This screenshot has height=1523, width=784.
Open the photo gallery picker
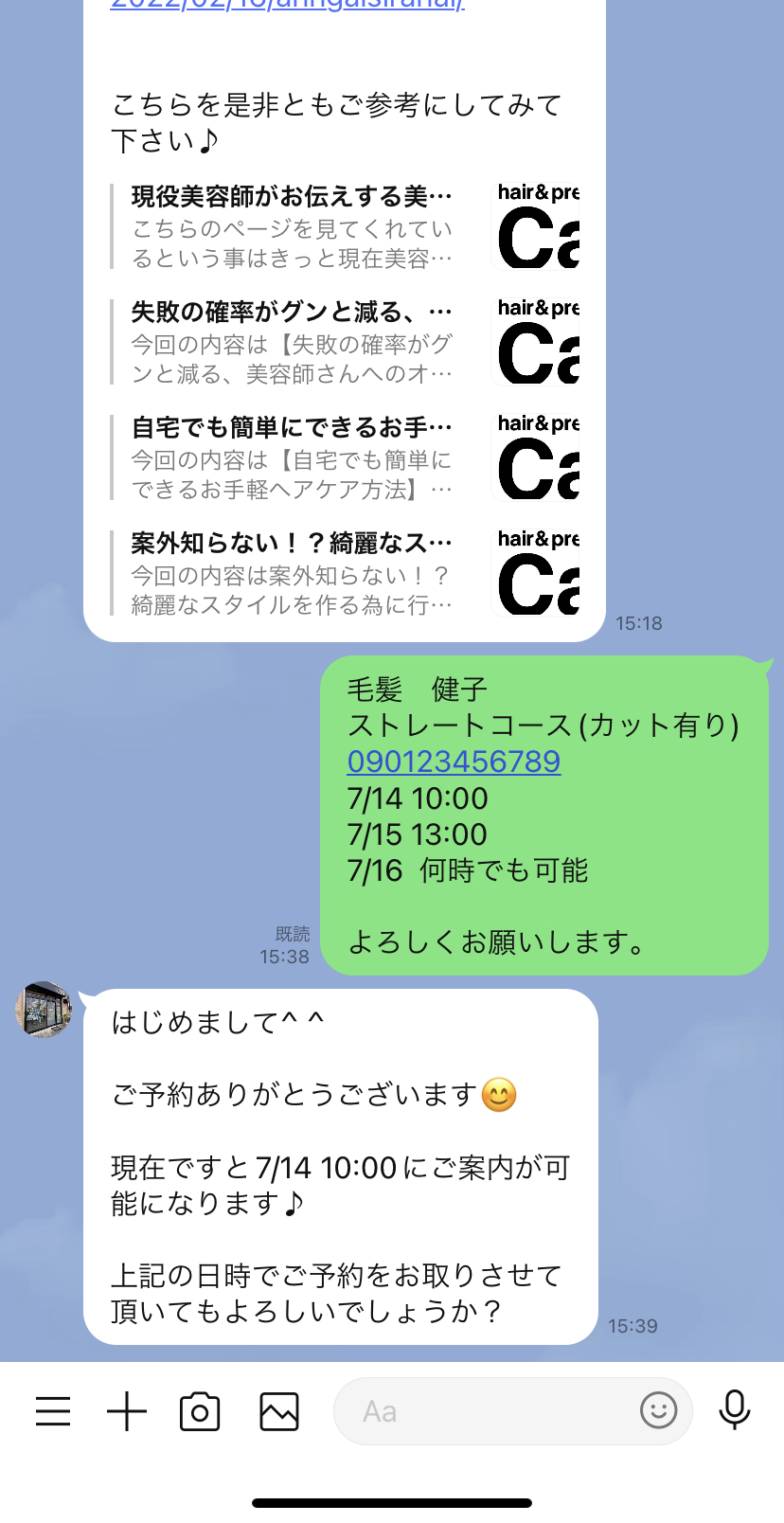pos(279,1411)
